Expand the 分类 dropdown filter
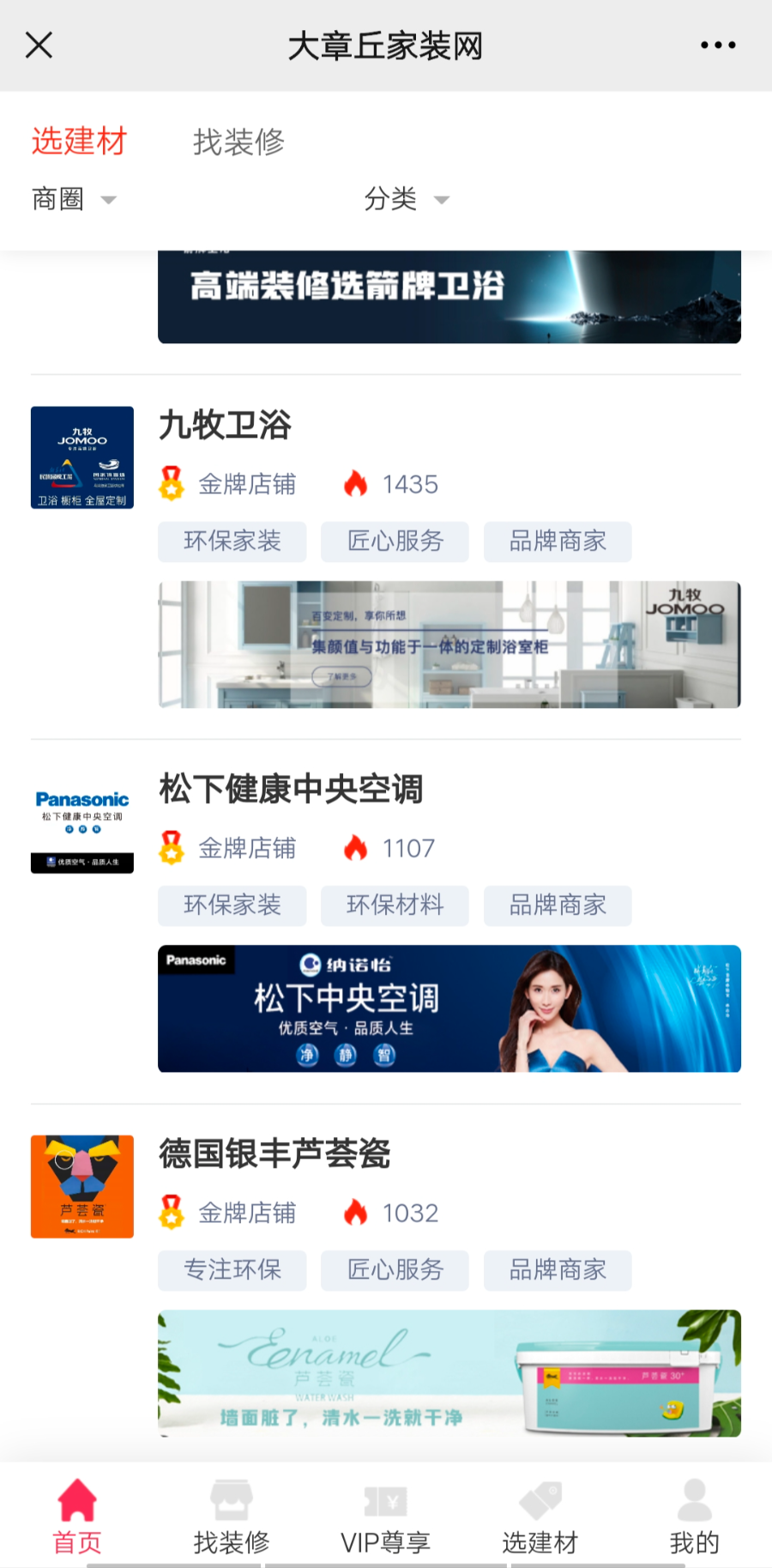Image resolution: width=772 pixels, height=1568 pixels. click(x=407, y=199)
